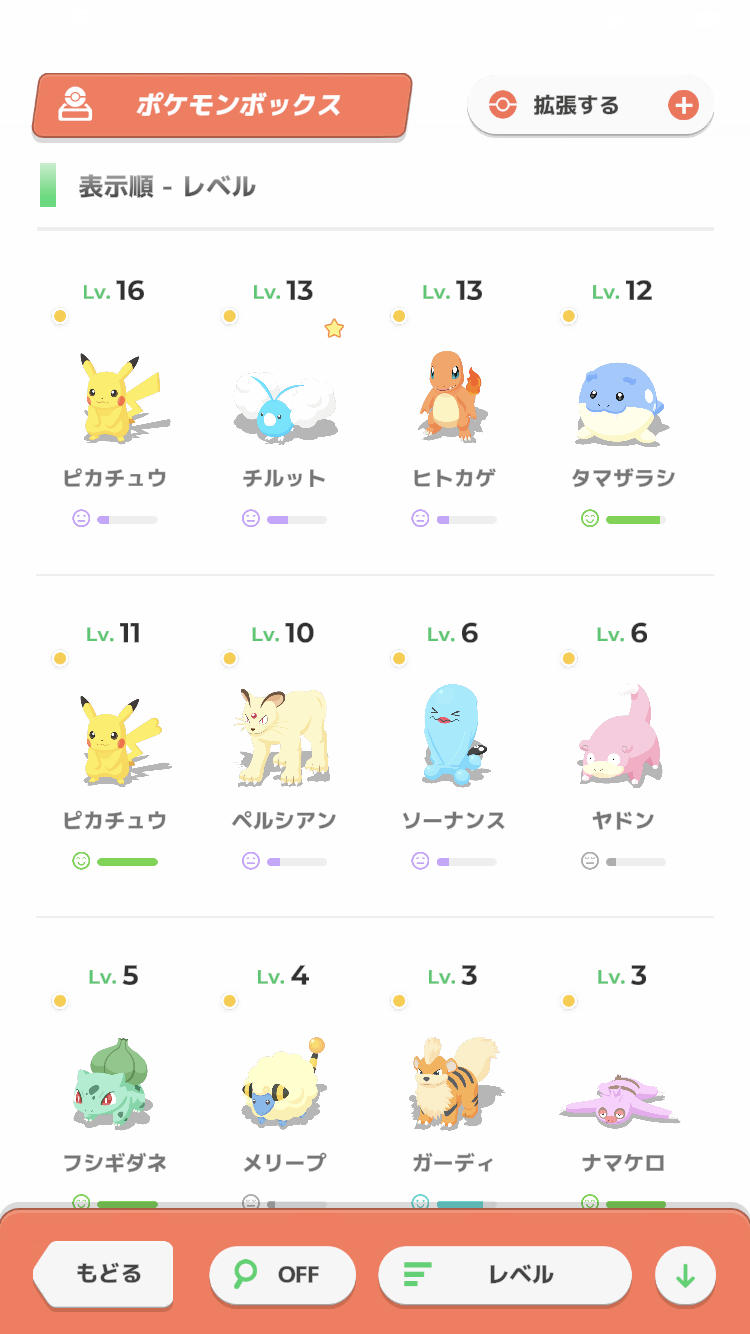This screenshot has height=1334, width=750.
Task: Tap the 拡張する expand box button
Action: click(x=591, y=105)
